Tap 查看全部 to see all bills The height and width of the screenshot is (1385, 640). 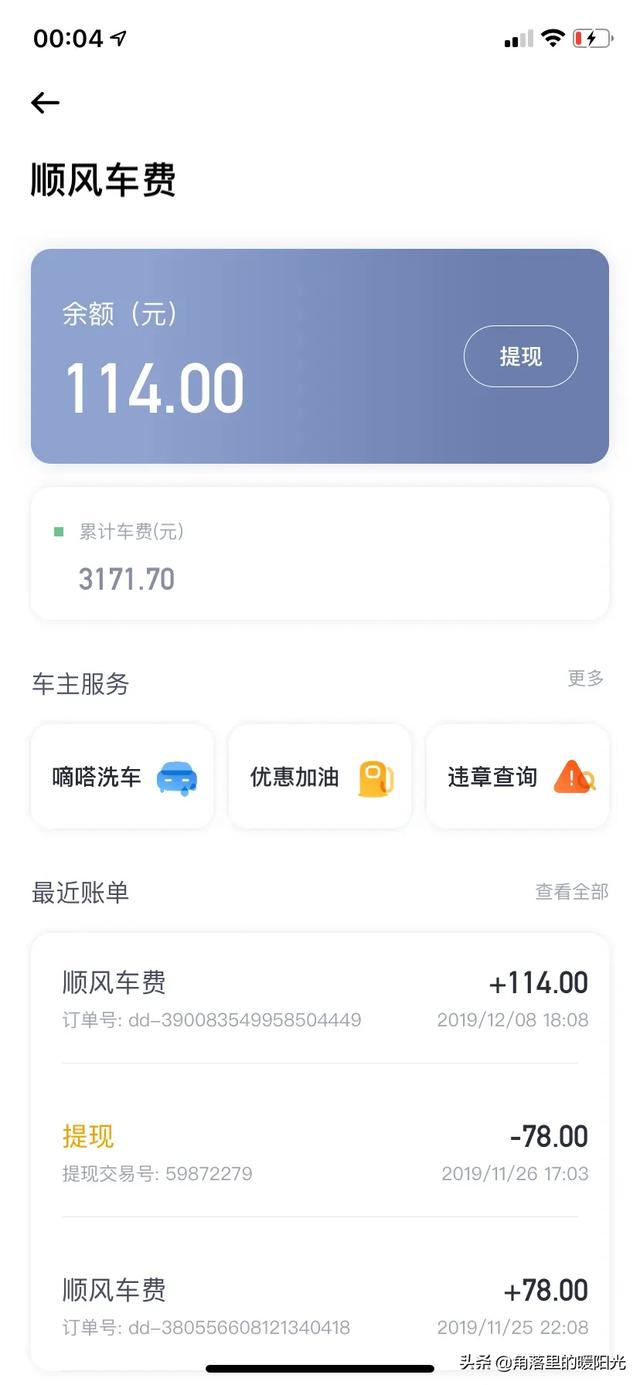click(571, 891)
